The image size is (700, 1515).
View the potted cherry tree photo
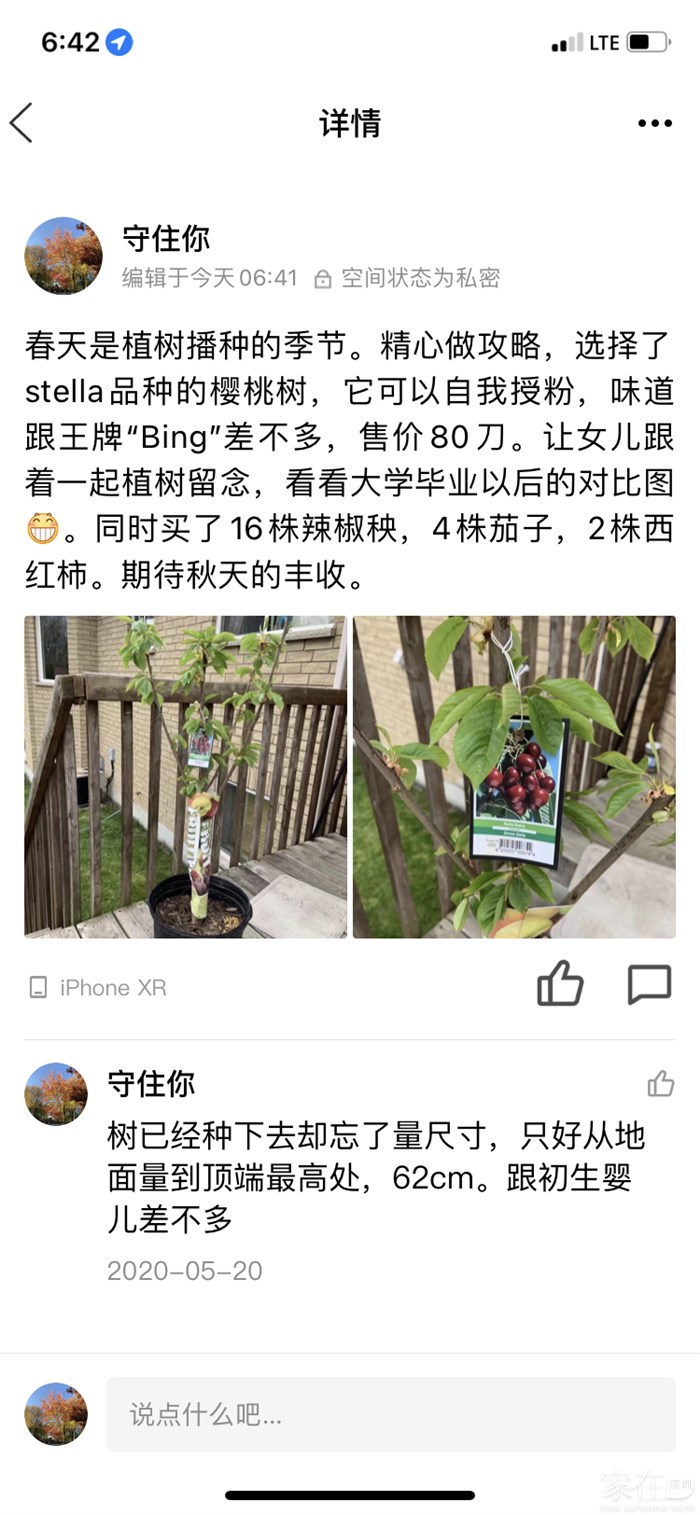coord(185,777)
